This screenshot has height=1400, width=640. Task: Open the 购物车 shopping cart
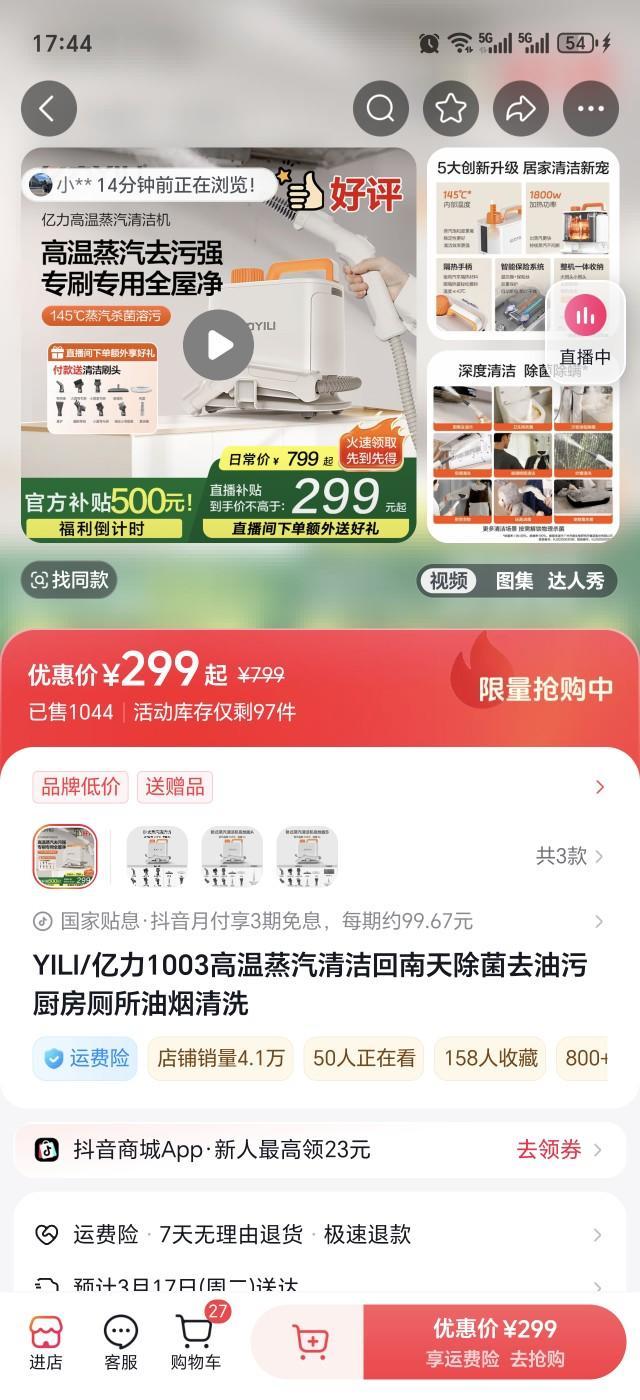tap(196, 1343)
